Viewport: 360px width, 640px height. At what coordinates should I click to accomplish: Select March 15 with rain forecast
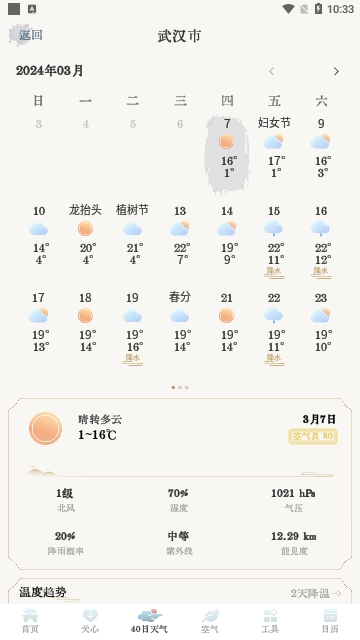click(x=274, y=242)
